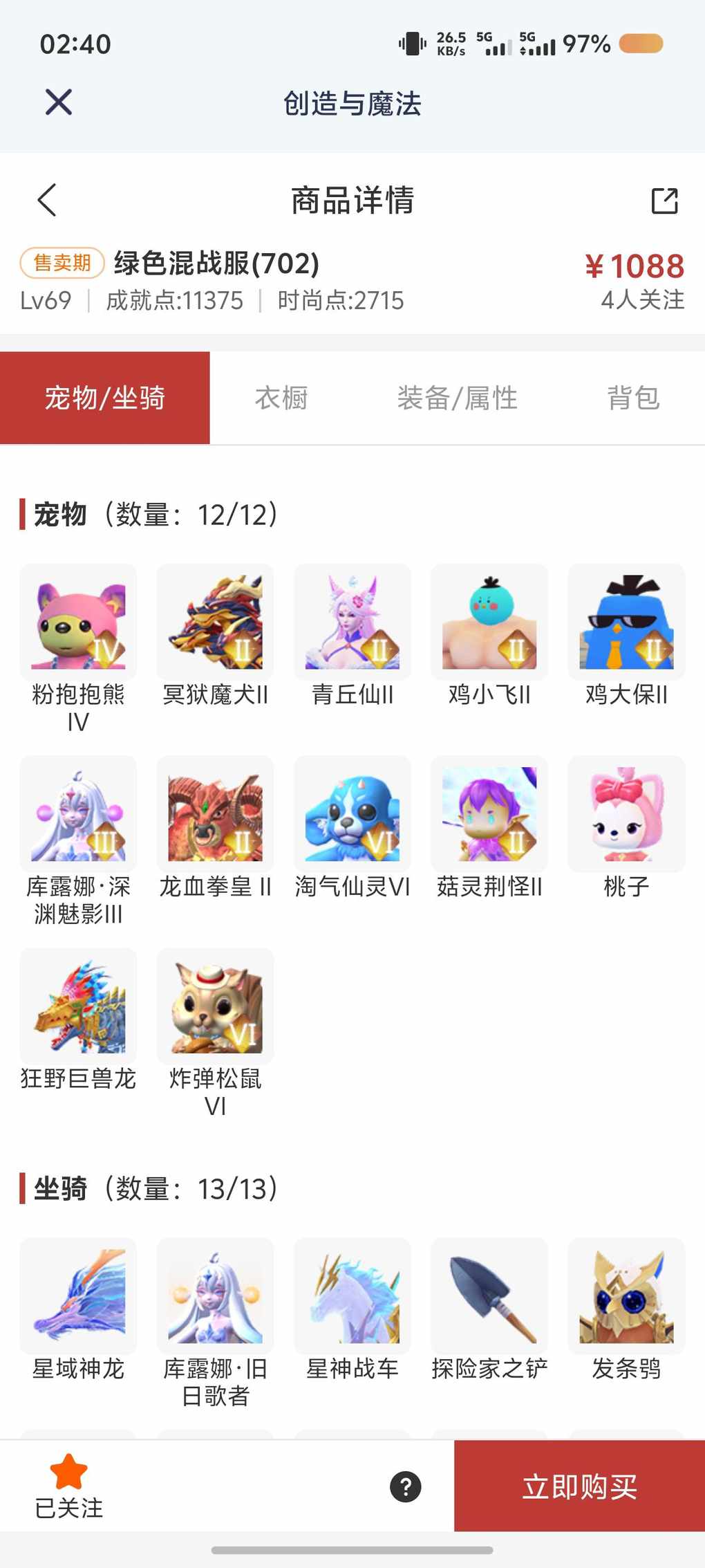View the 粉抱抱熊IV pet
The width and height of the screenshot is (705, 1568).
coord(78,622)
